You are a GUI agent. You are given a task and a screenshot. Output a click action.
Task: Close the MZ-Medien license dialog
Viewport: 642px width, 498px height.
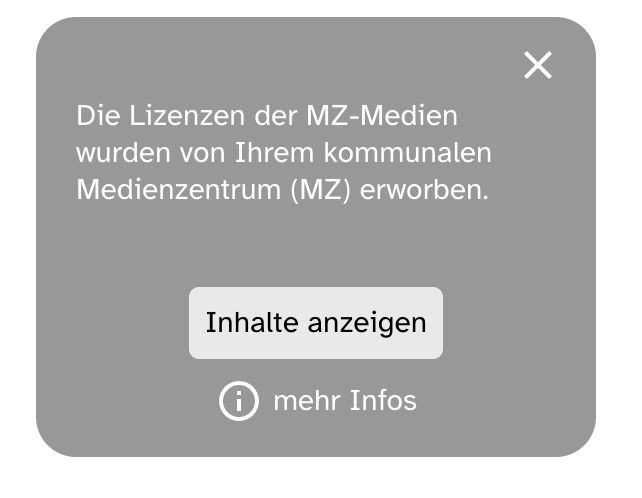coord(538,66)
